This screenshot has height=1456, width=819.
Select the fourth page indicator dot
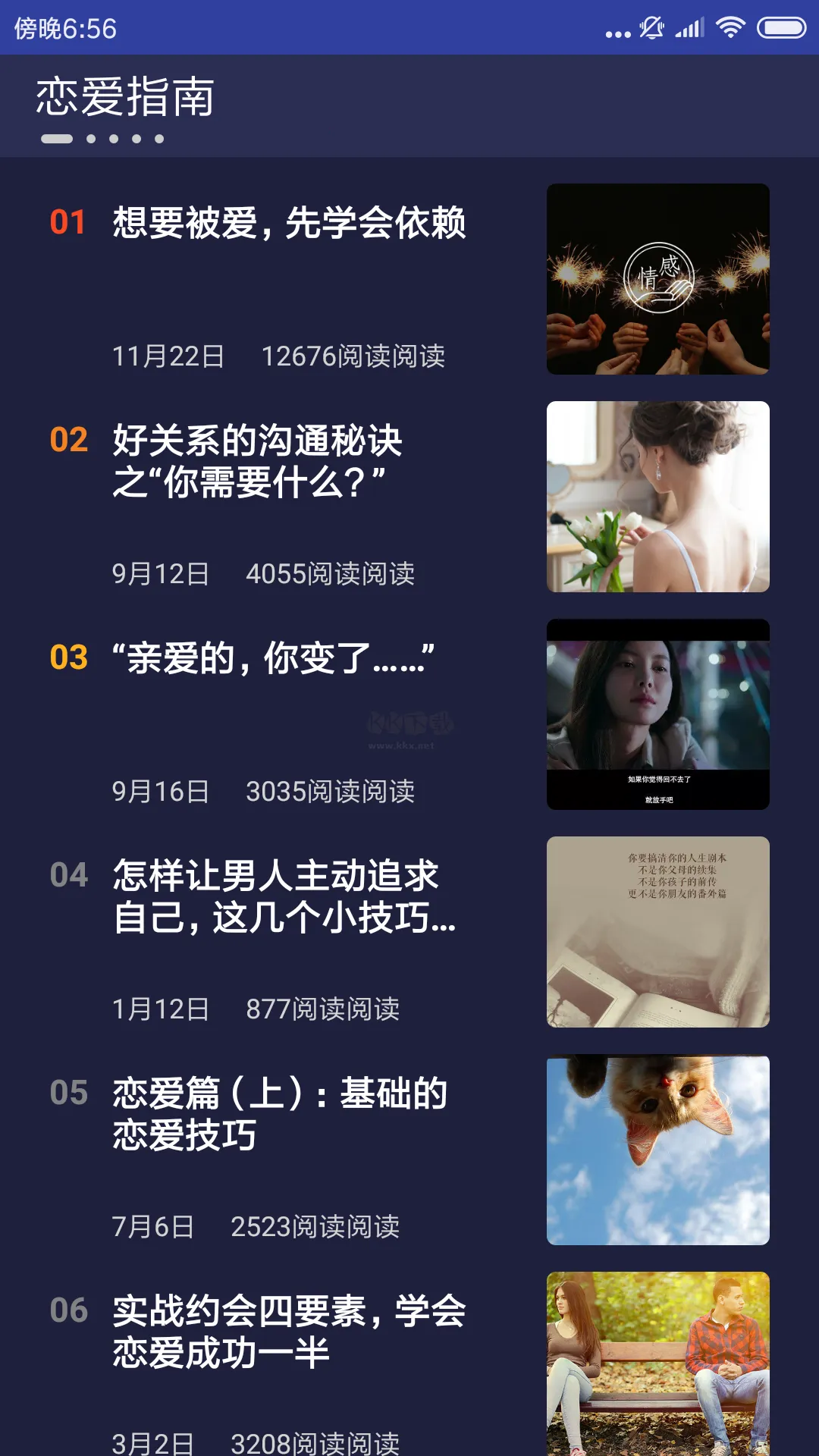[137, 139]
